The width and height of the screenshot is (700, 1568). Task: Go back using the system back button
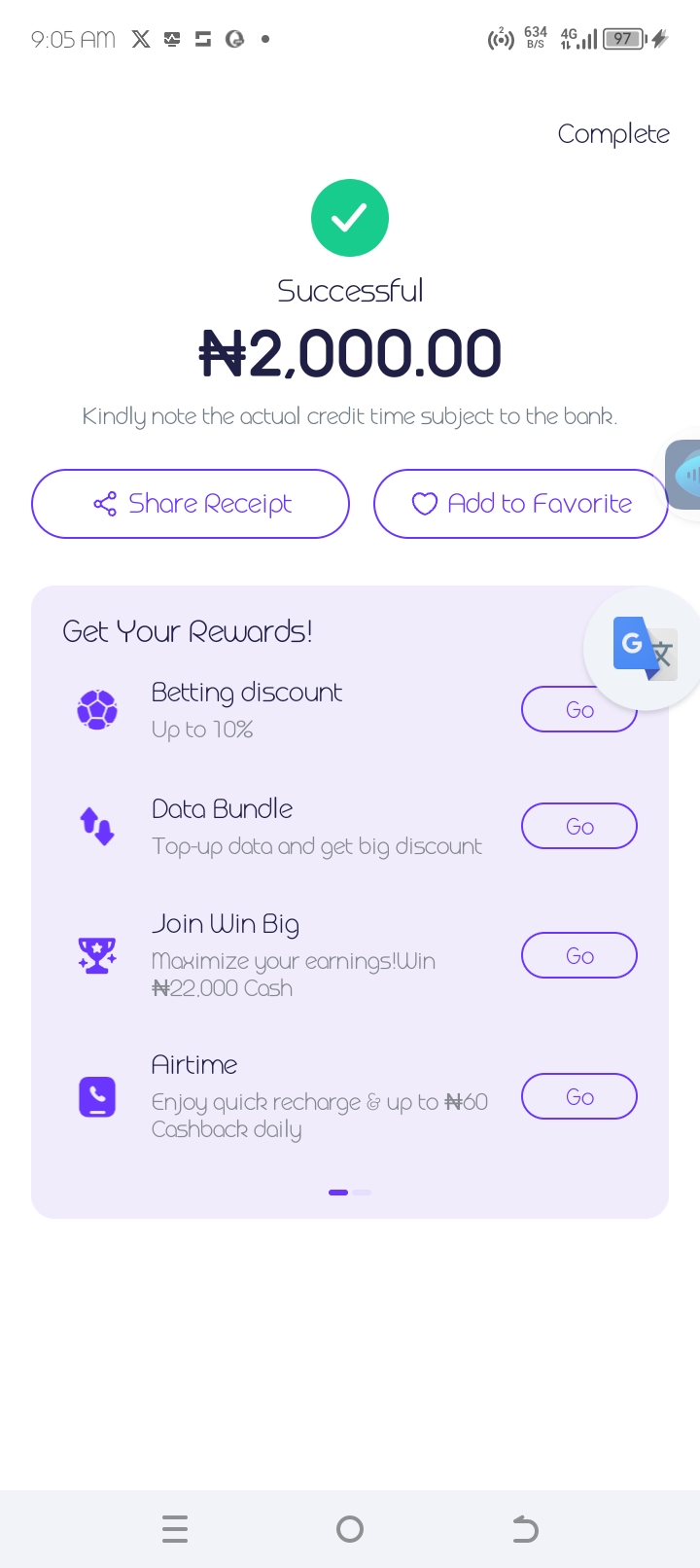click(x=525, y=1529)
